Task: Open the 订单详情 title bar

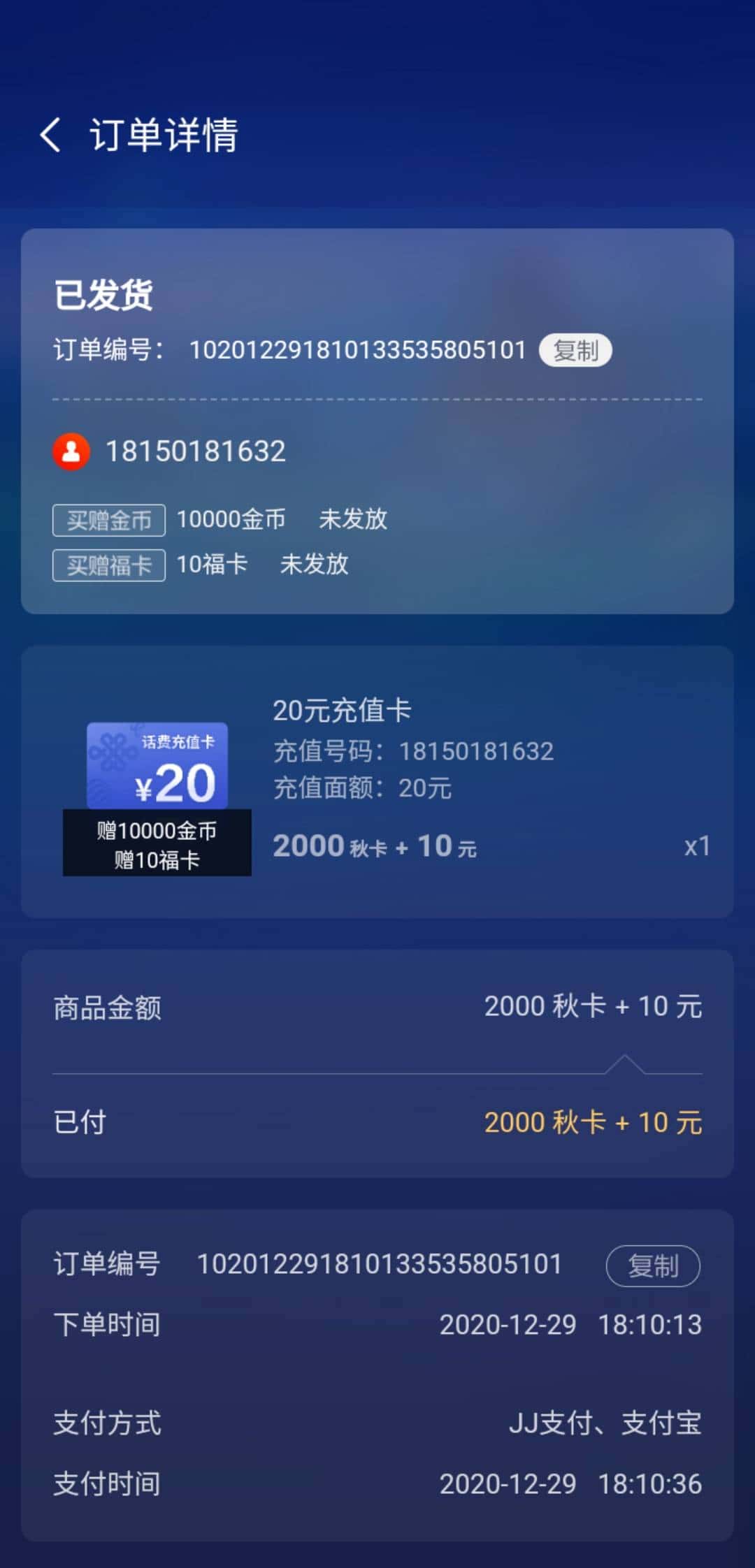Action: pyautogui.click(x=164, y=135)
